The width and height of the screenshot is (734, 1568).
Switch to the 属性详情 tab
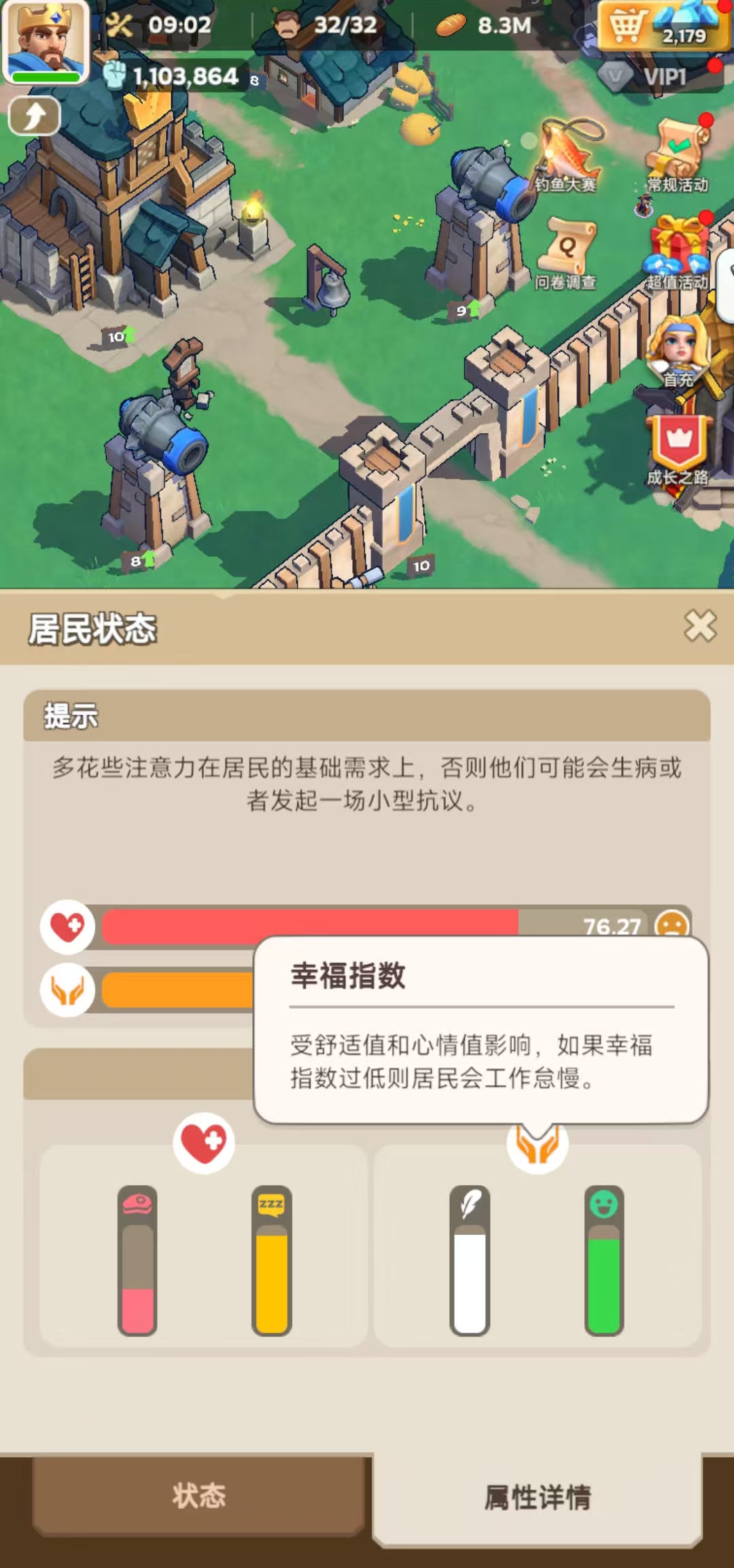coord(537,1497)
